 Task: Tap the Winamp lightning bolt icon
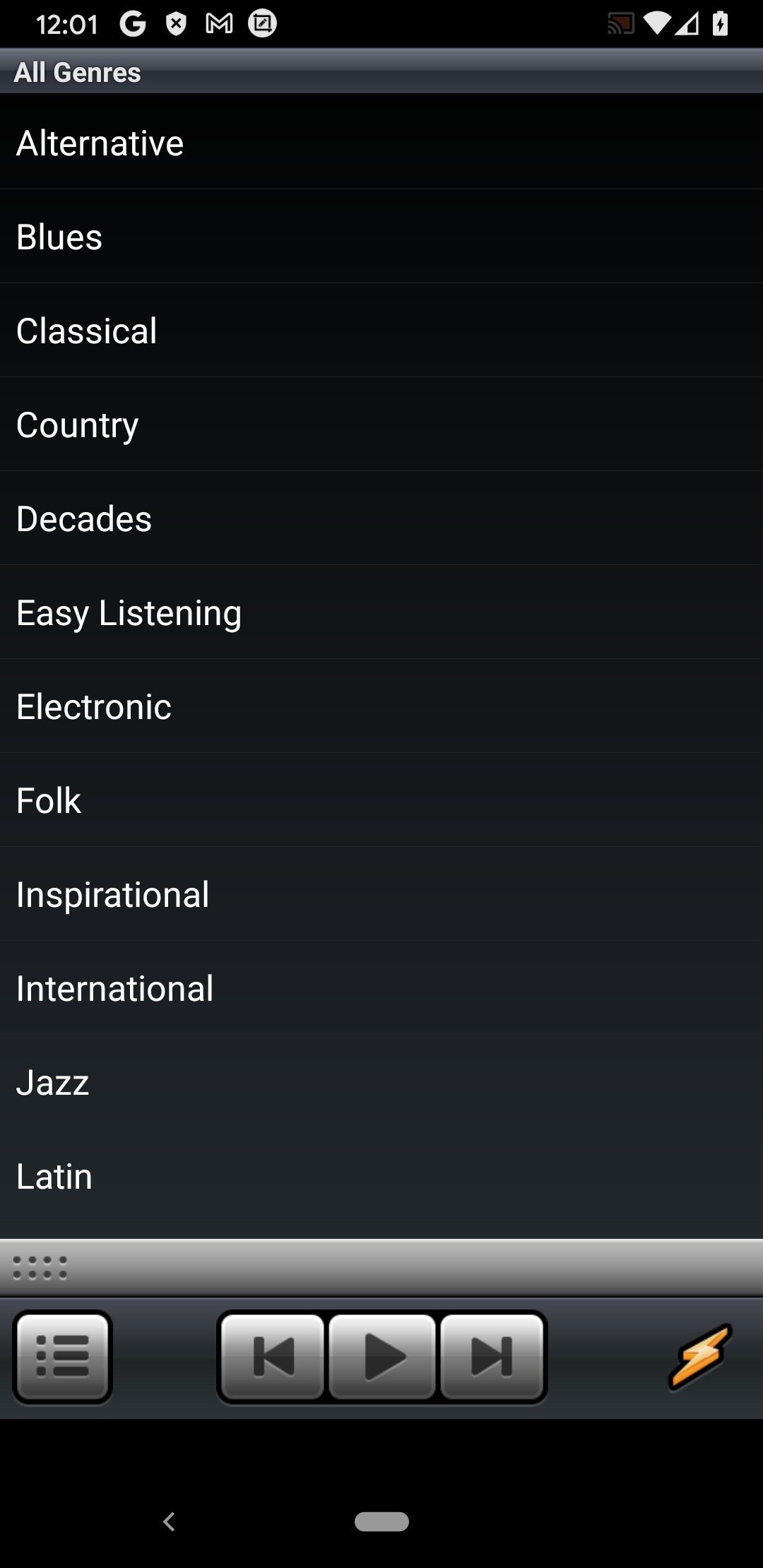click(699, 1356)
